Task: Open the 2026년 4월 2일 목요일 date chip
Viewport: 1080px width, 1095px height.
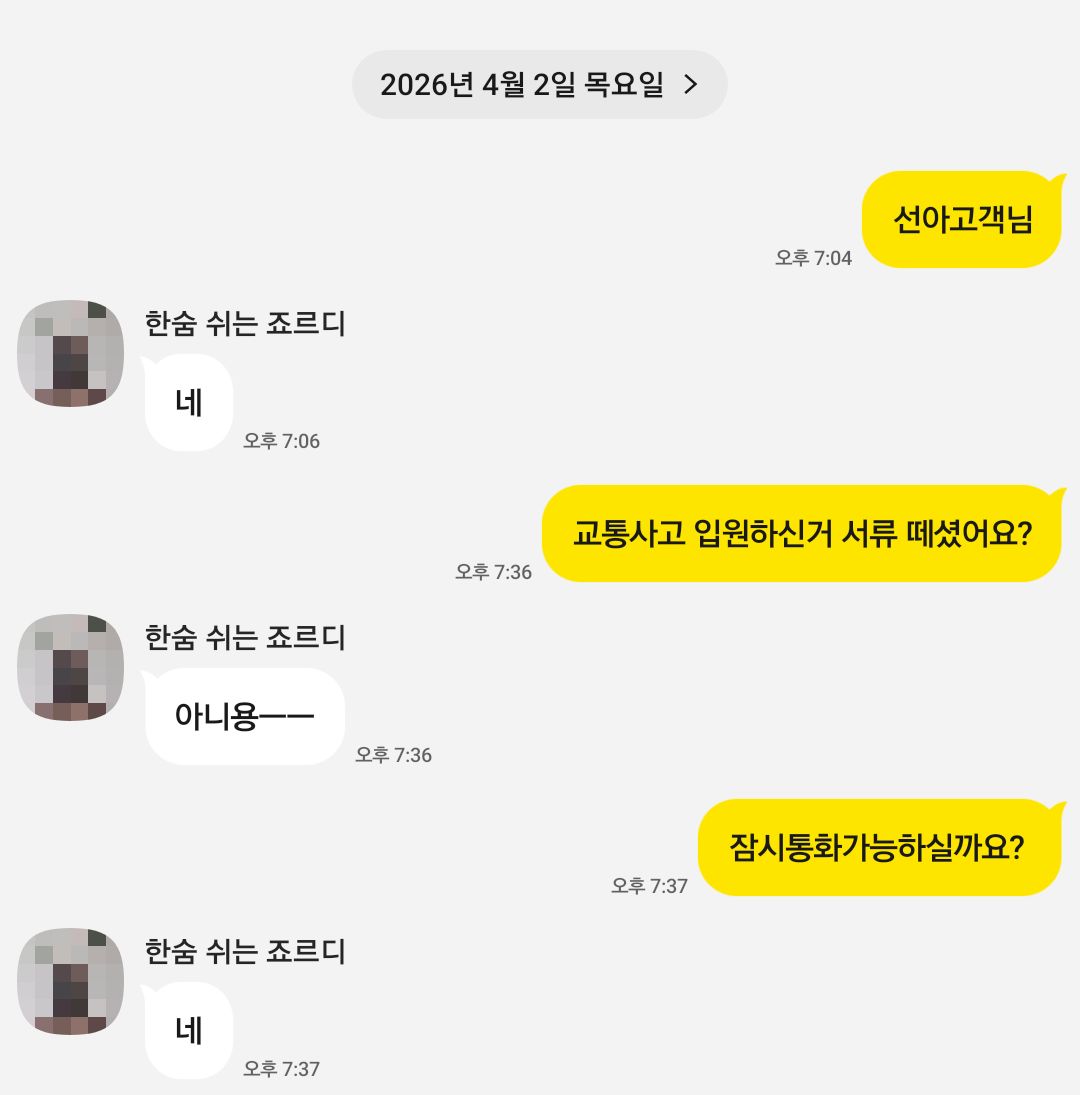Action: pos(539,85)
